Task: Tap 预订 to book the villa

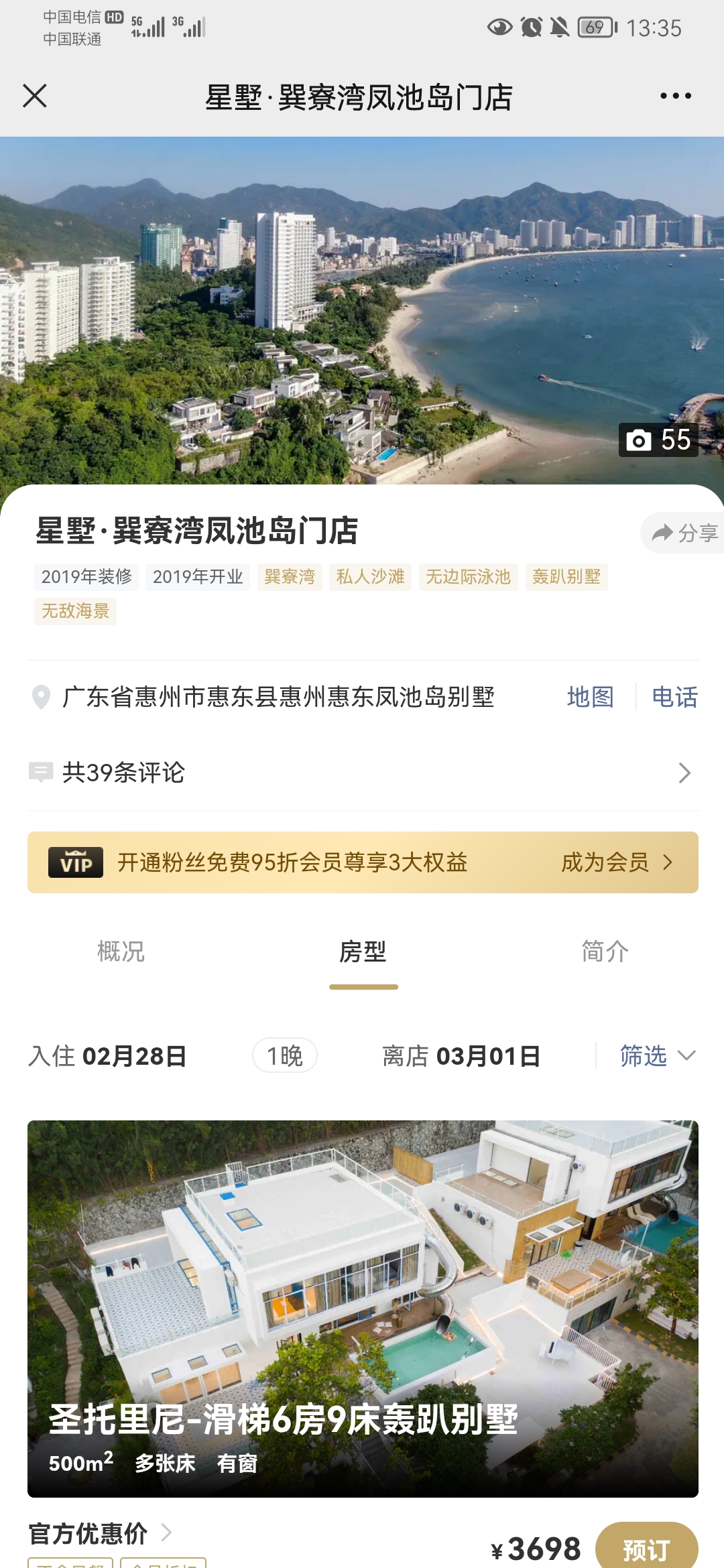Action: (x=646, y=1549)
